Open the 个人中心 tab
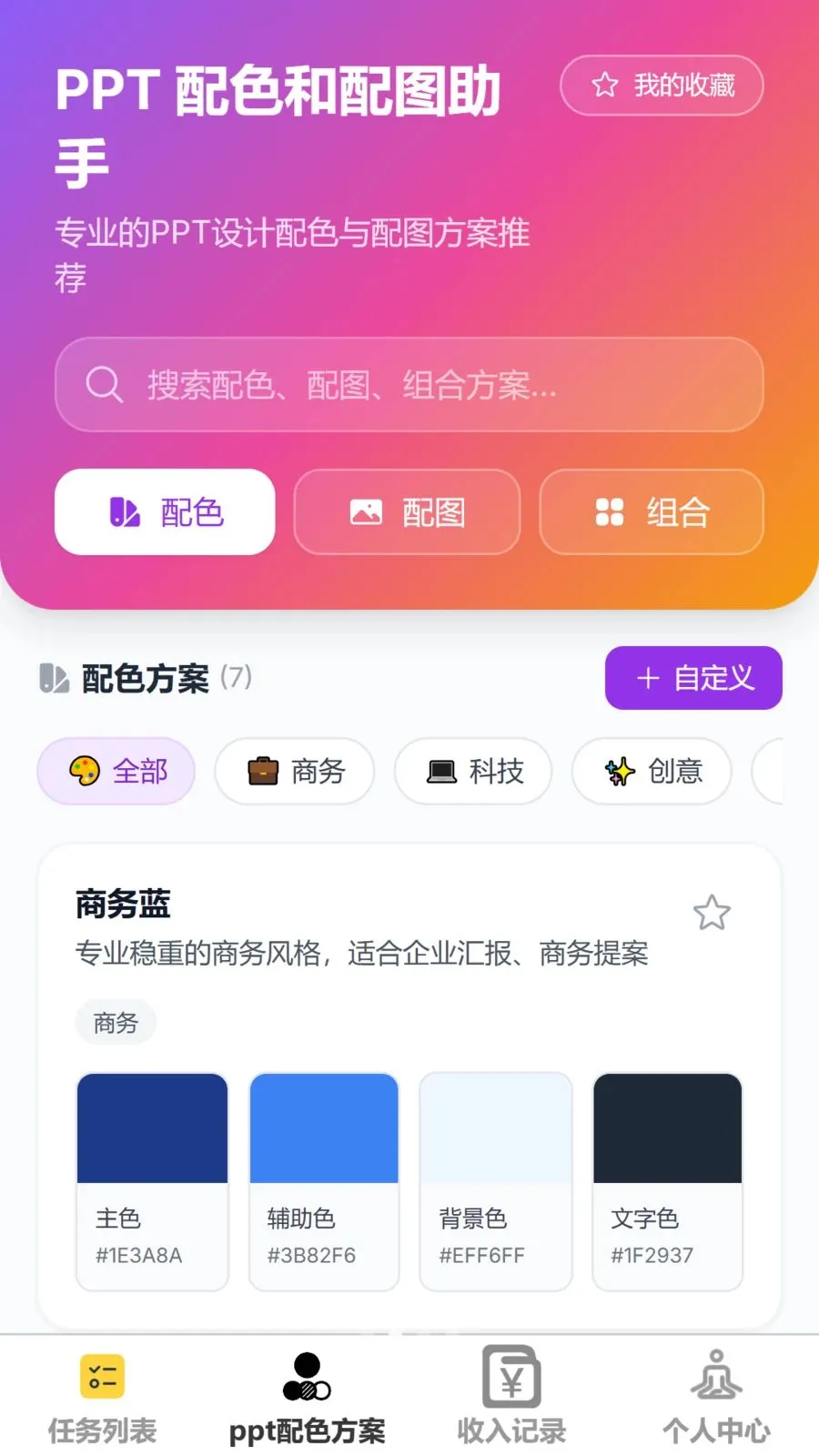 [716, 1398]
